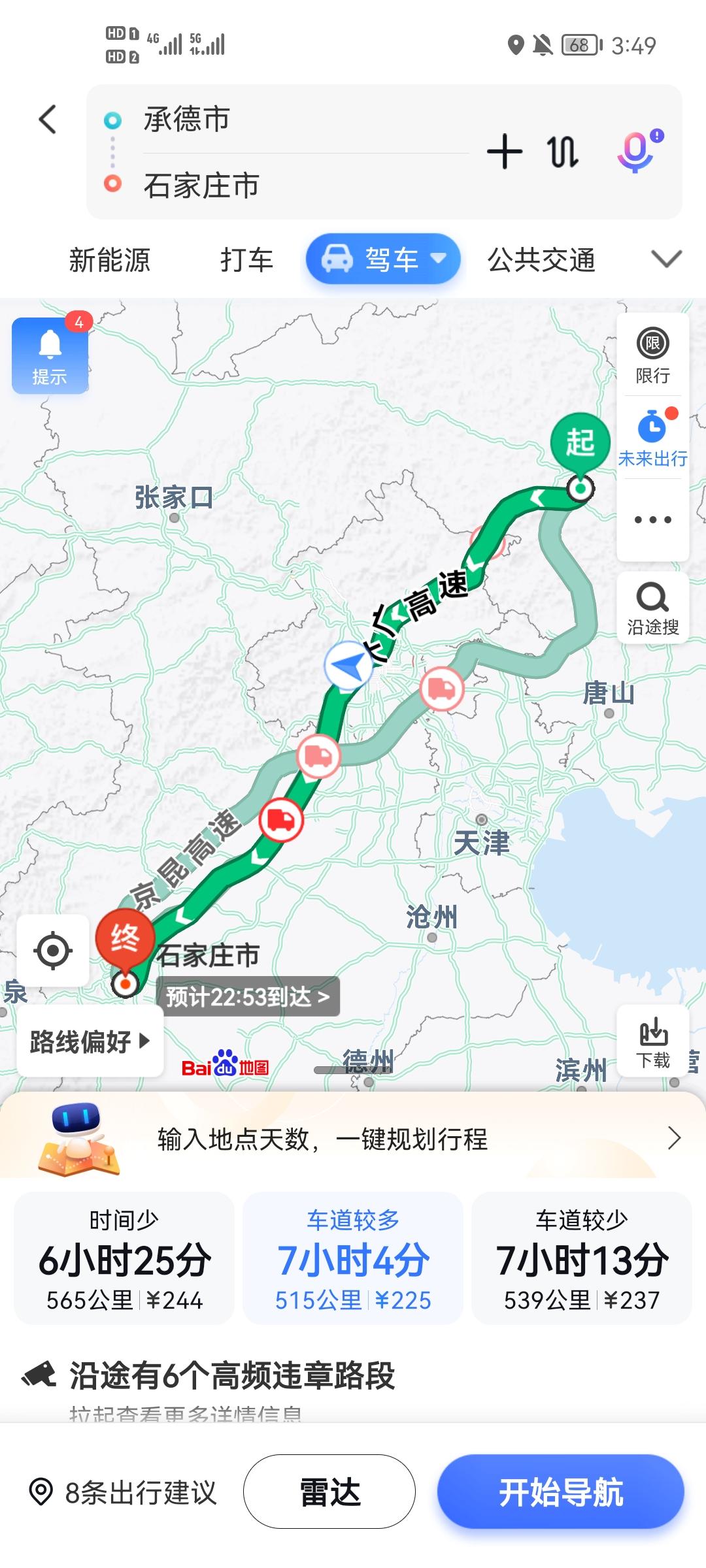This screenshot has width=706, height=1568.
Task: Open the 提示 alerts bell
Action: (x=50, y=355)
